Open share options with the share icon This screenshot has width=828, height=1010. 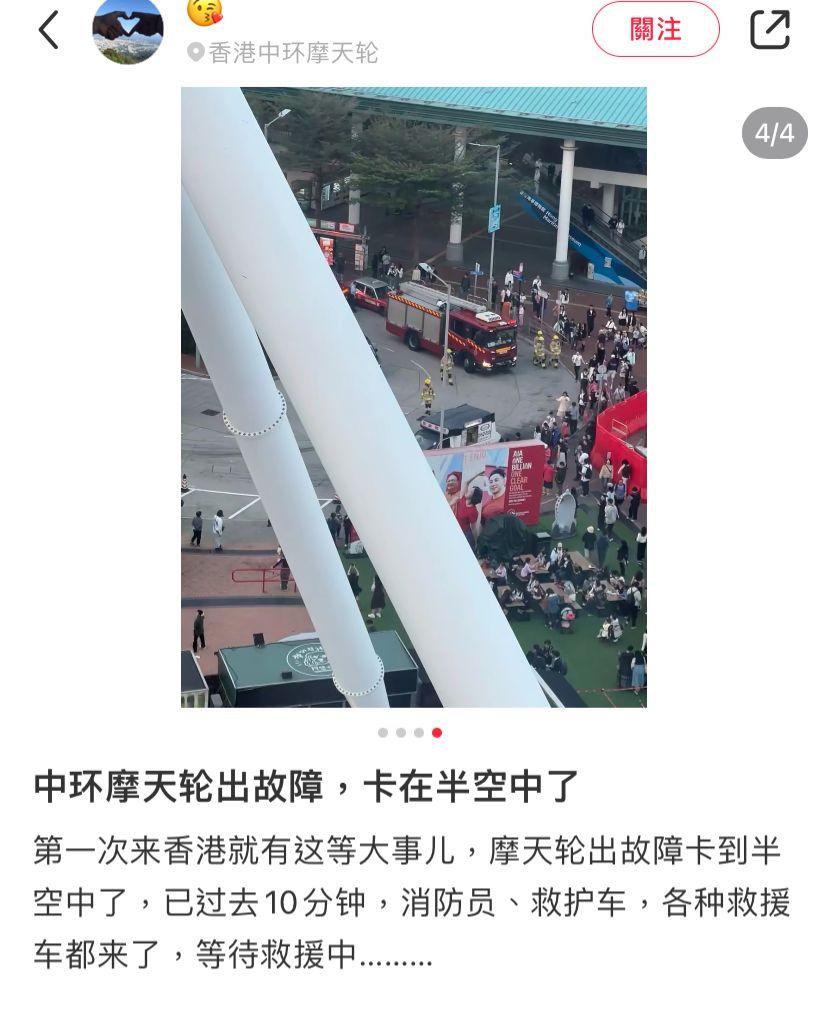click(771, 31)
